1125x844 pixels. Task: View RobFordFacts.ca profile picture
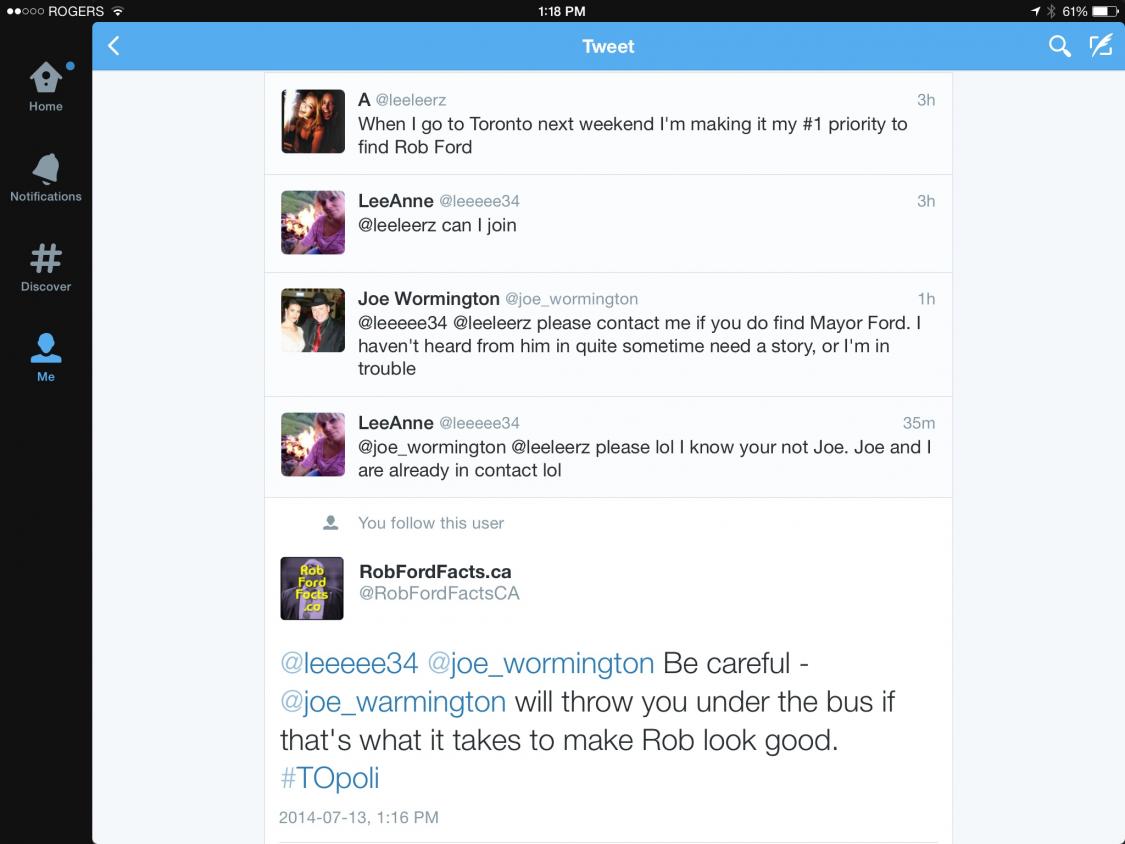[x=312, y=588]
